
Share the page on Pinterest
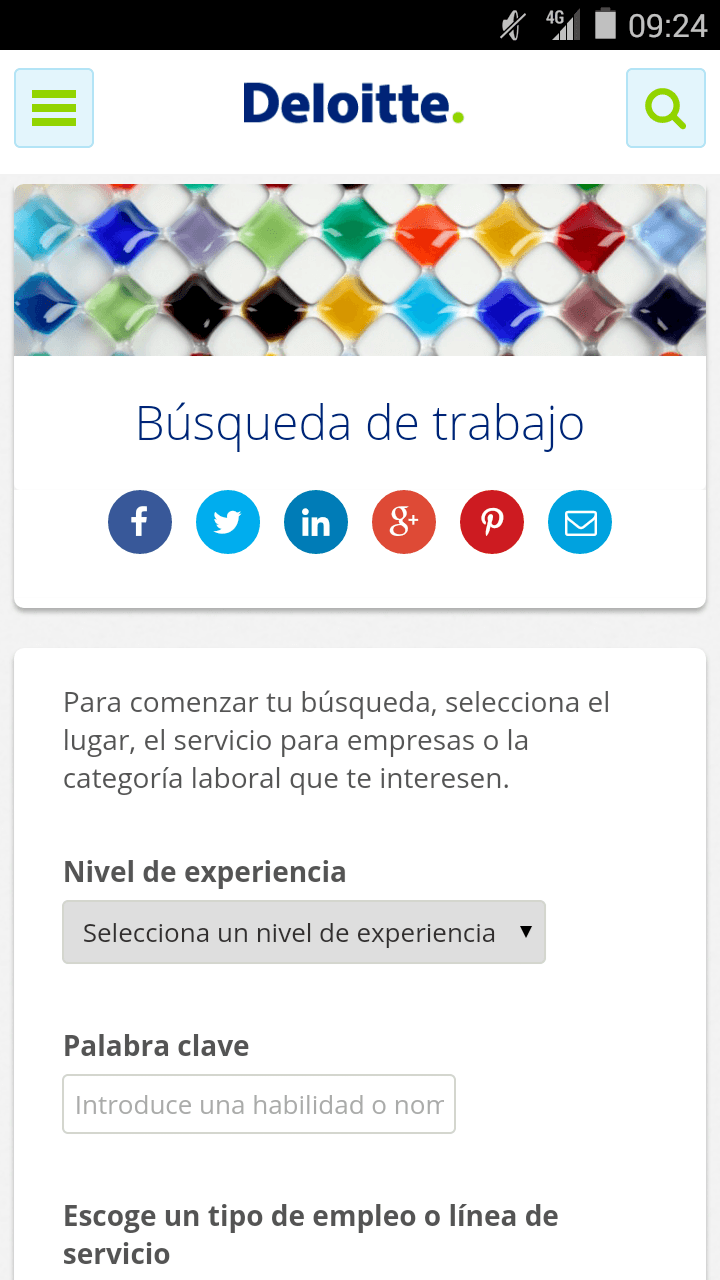point(492,522)
